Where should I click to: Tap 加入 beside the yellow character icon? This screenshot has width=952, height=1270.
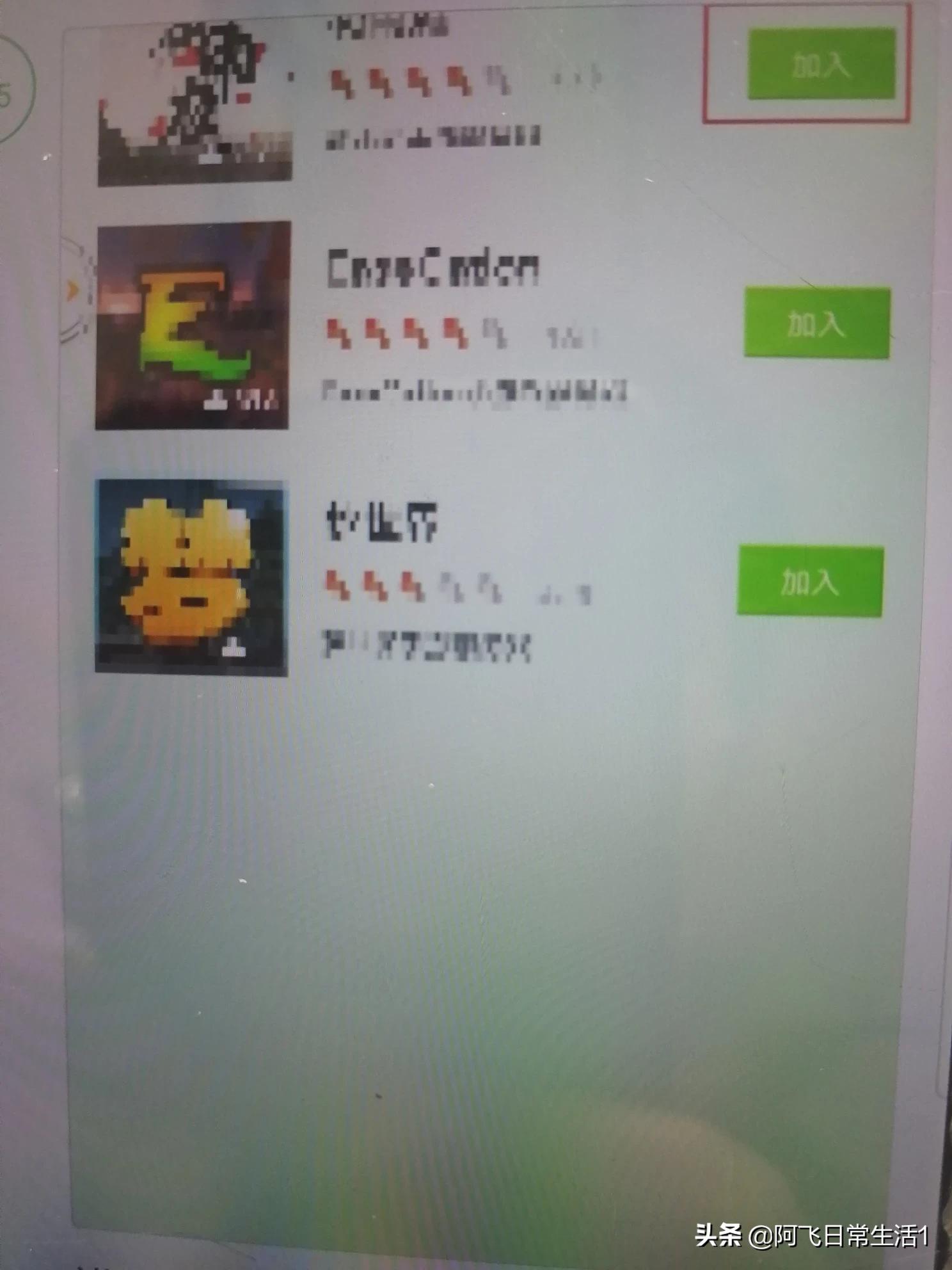point(809,581)
